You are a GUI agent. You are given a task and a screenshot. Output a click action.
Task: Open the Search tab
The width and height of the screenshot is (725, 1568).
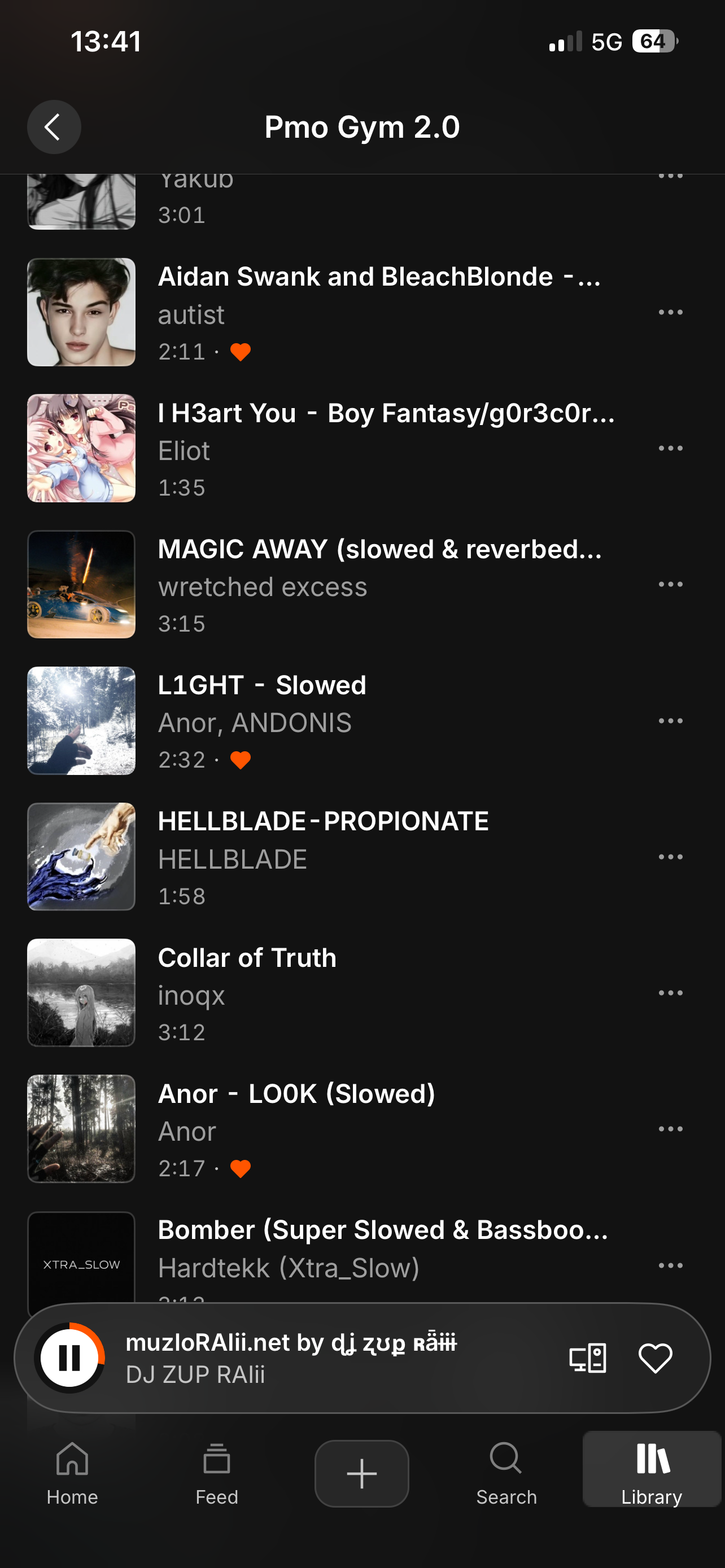point(506,1473)
